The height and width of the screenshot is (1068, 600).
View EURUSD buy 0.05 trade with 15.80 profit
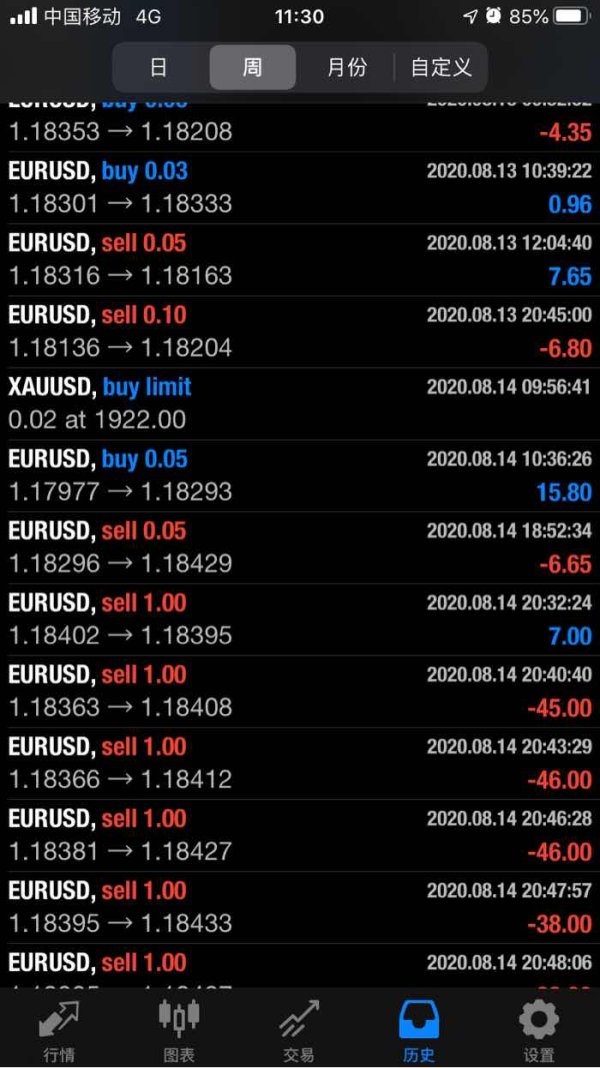tap(300, 475)
